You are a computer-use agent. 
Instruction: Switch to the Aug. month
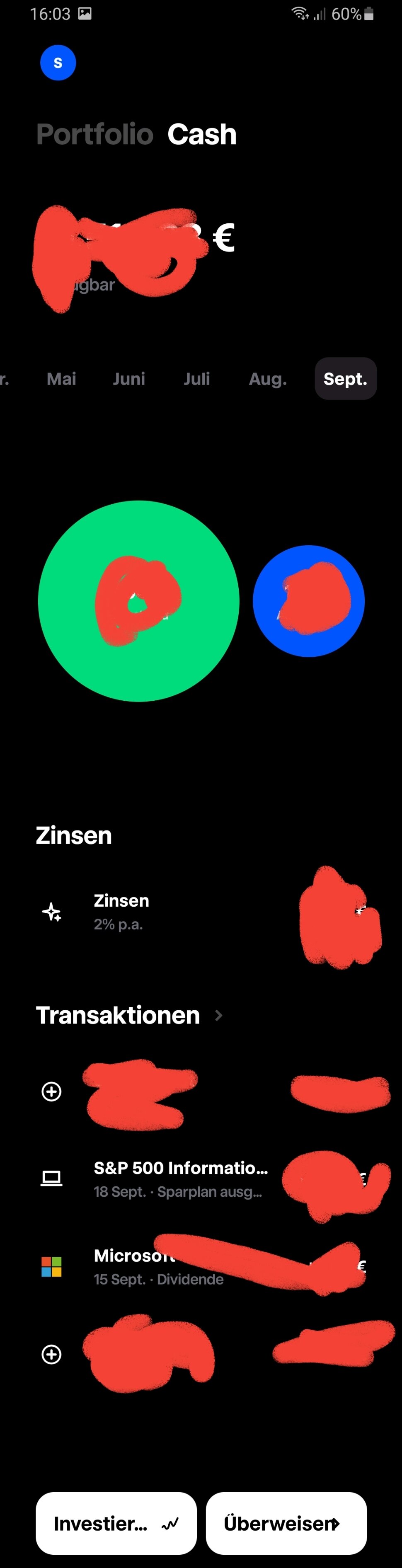tap(267, 379)
